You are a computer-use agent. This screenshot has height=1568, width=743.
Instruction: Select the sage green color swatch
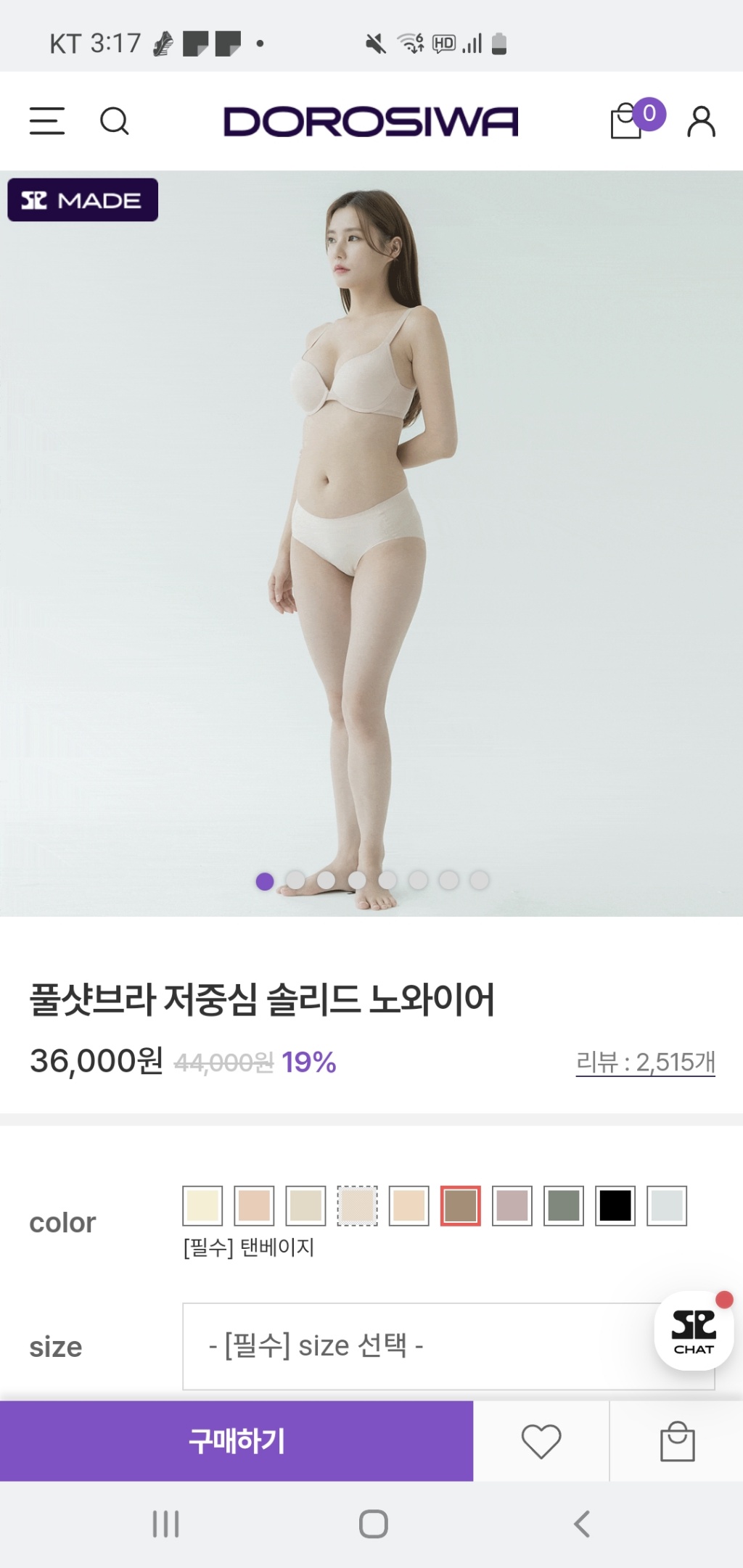pos(564,1206)
